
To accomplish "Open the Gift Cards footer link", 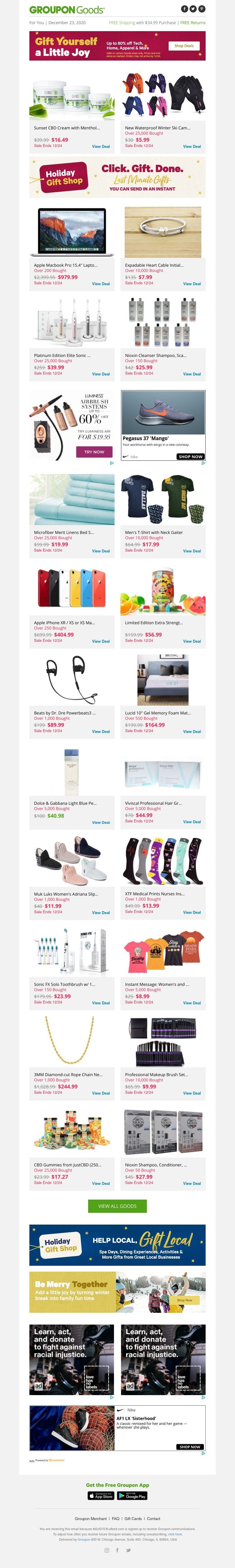I will pos(133,1519).
